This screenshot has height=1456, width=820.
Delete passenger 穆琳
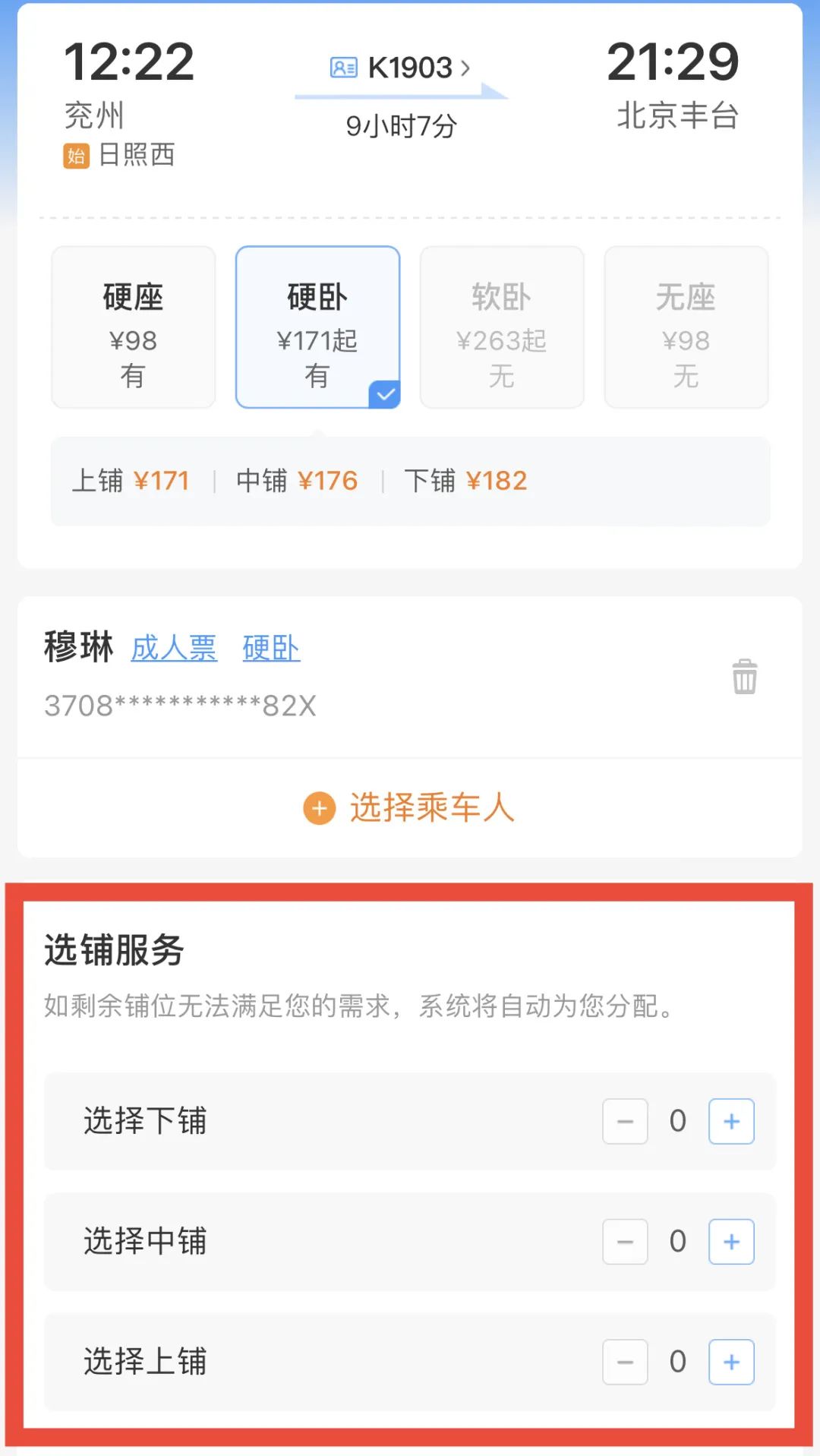tap(744, 676)
